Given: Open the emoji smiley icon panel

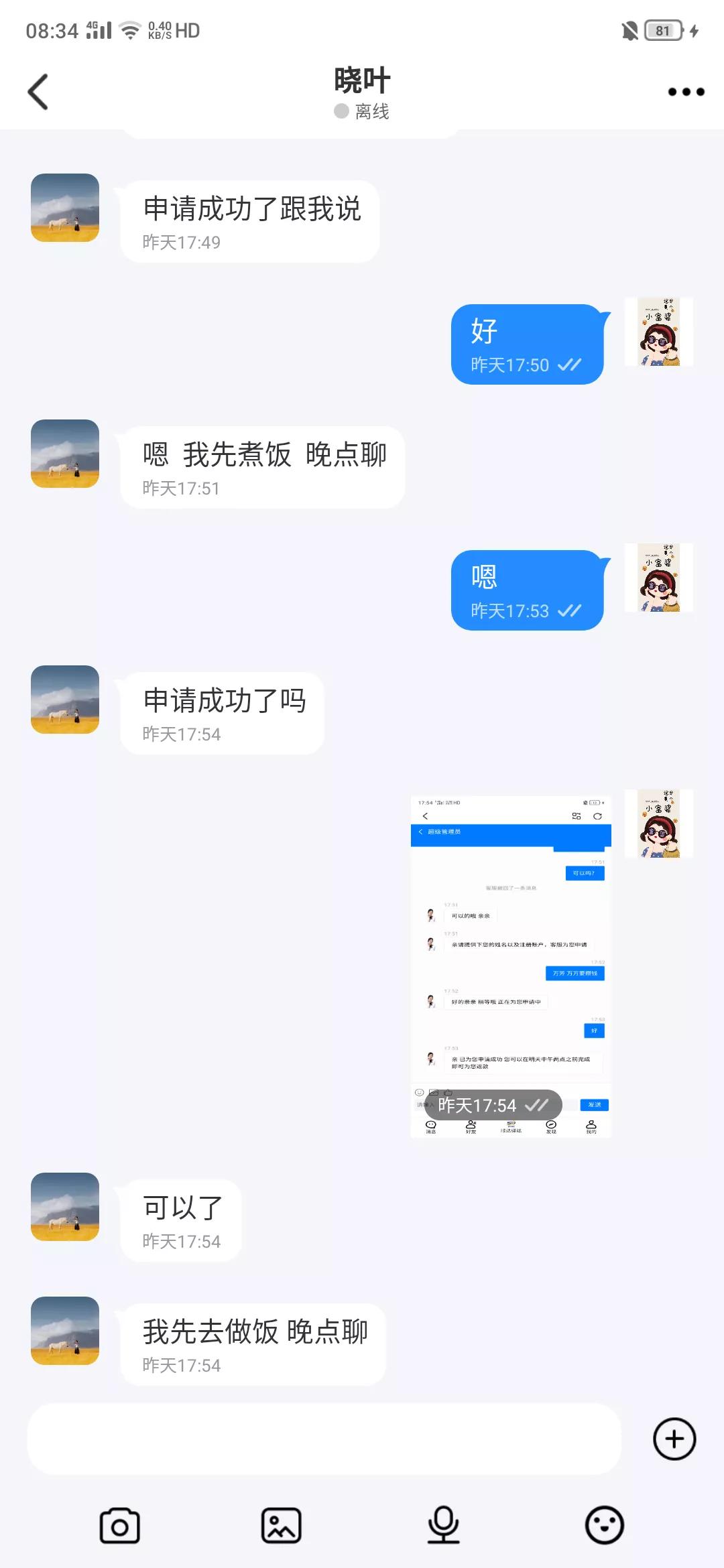Looking at the screenshot, I should (x=605, y=1522).
